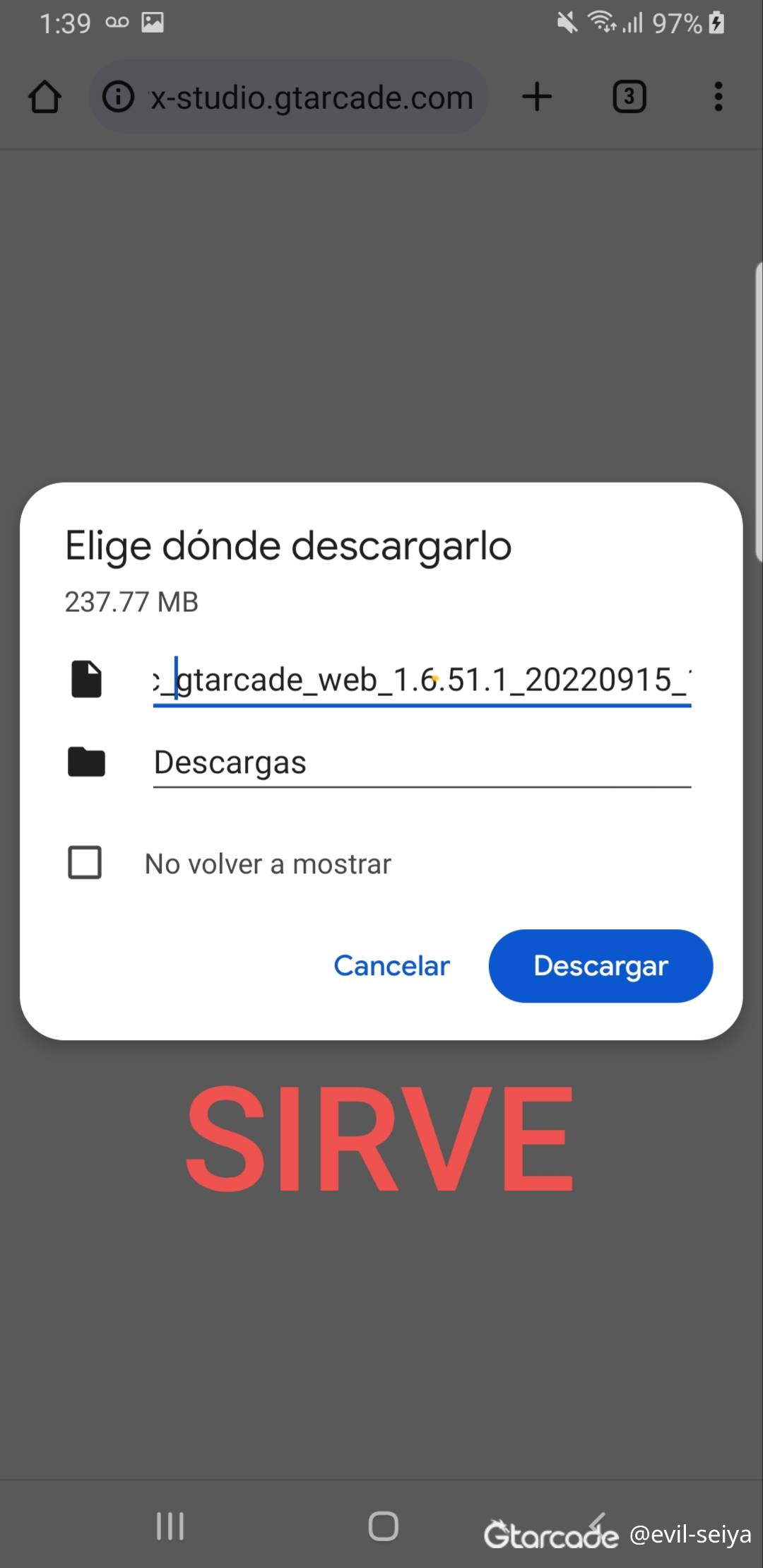Image resolution: width=763 pixels, height=1568 pixels.
Task: Add a new browser tab
Action: click(x=537, y=97)
